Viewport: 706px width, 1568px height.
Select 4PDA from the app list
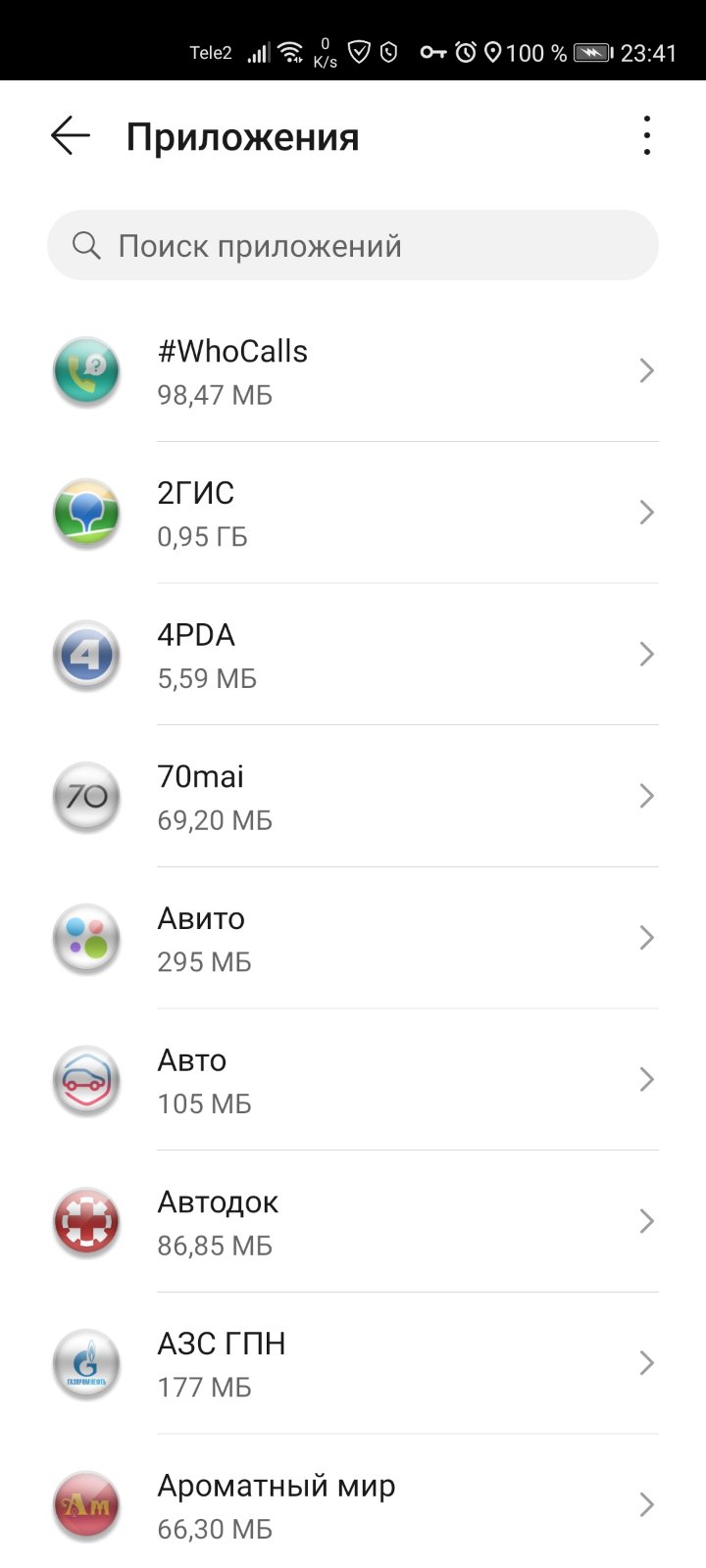tap(353, 655)
